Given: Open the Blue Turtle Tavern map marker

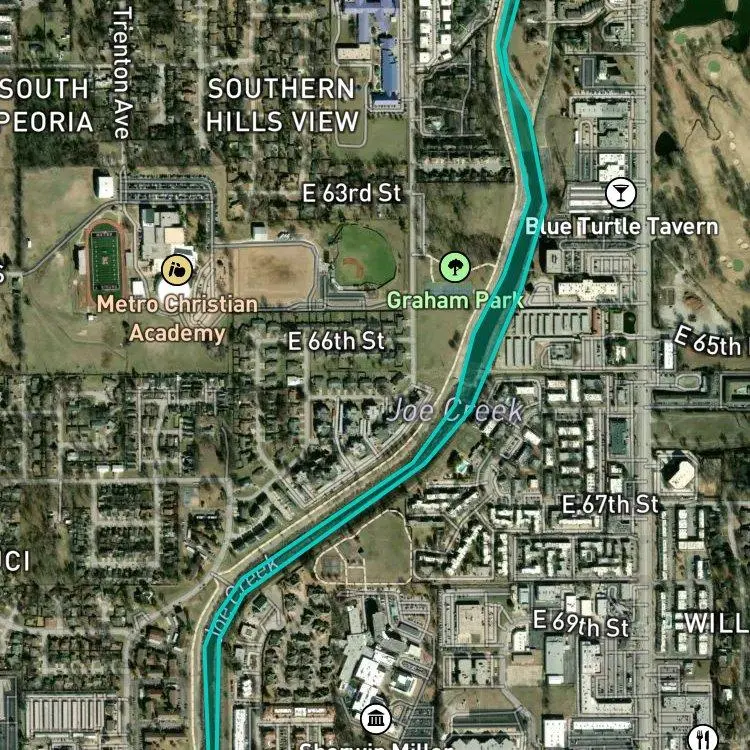Looking at the screenshot, I should [620, 193].
